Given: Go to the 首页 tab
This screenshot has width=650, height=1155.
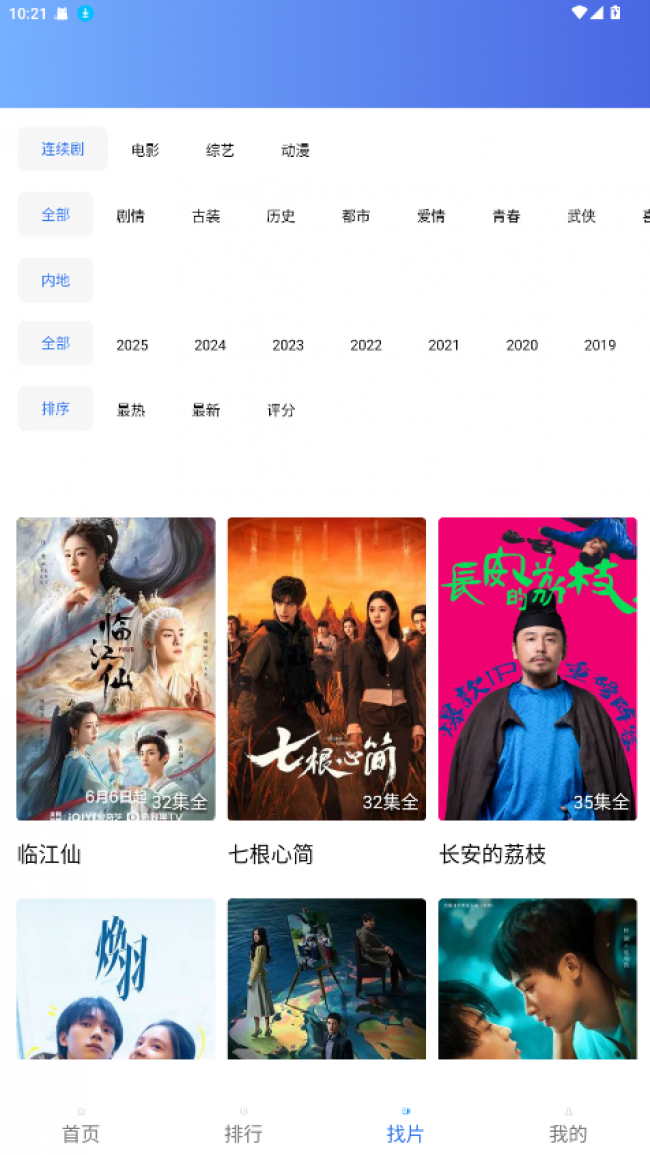Looking at the screenshot, I should point(81,1126).
